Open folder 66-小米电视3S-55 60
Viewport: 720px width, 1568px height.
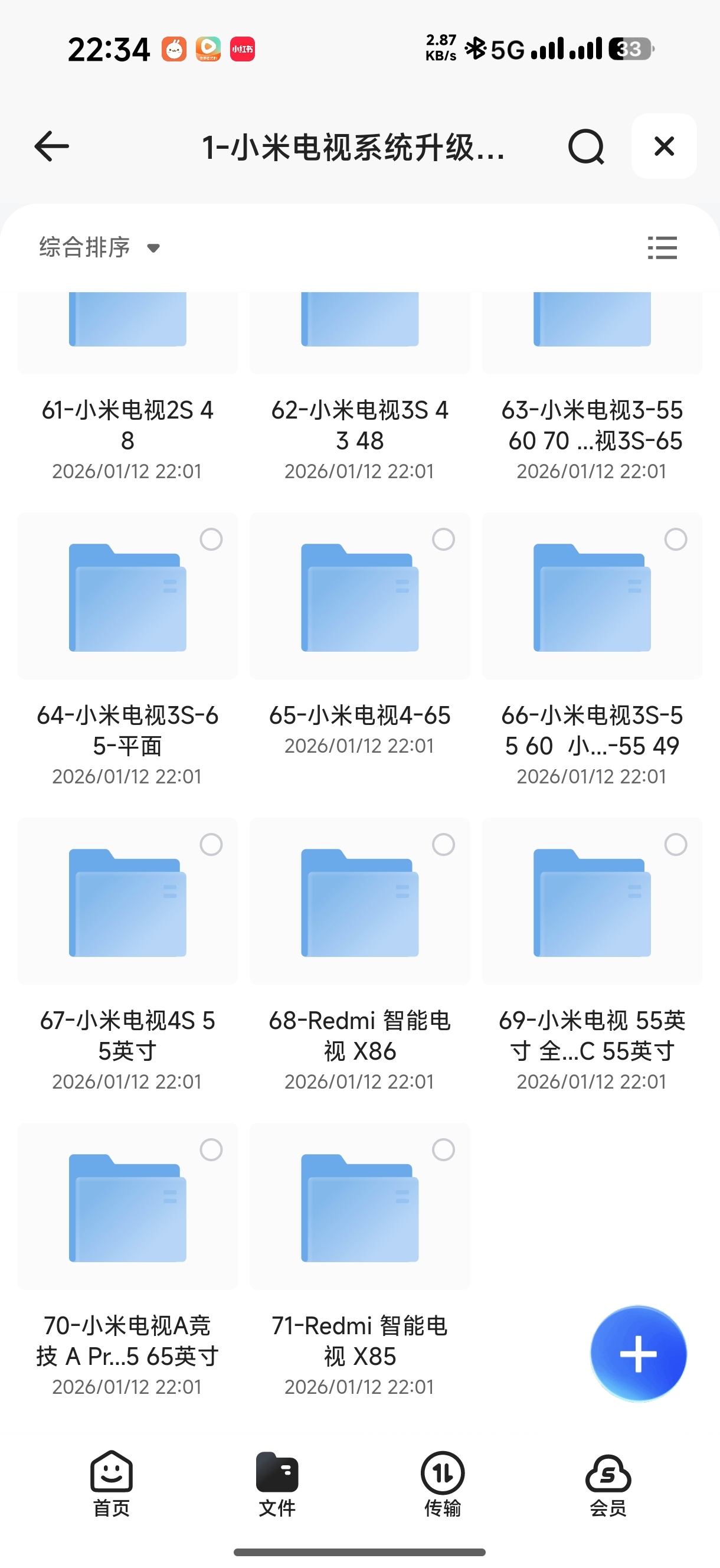pos(591,597)
